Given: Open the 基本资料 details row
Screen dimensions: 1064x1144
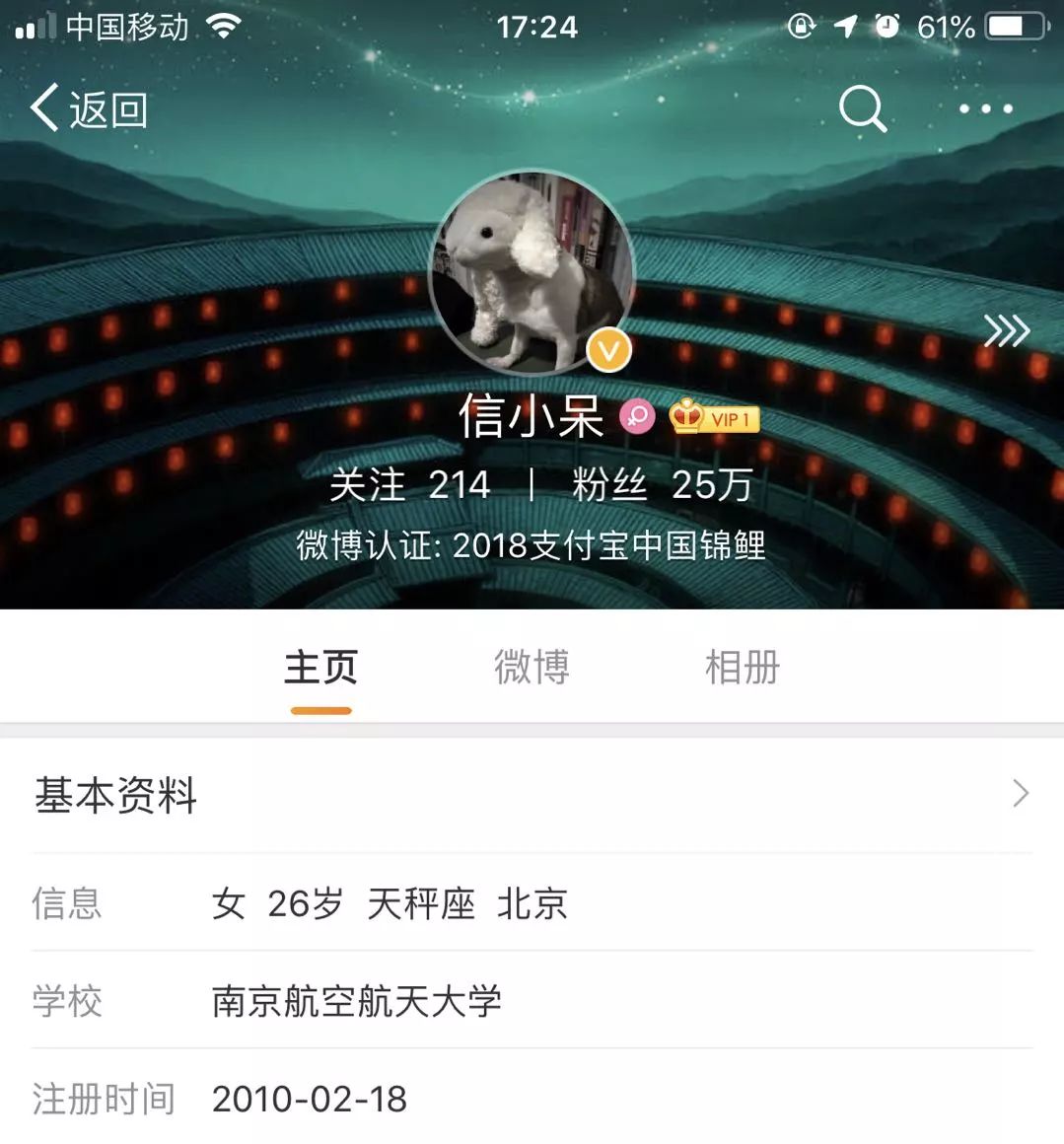Looking at the screenshot, I should 532,794.
